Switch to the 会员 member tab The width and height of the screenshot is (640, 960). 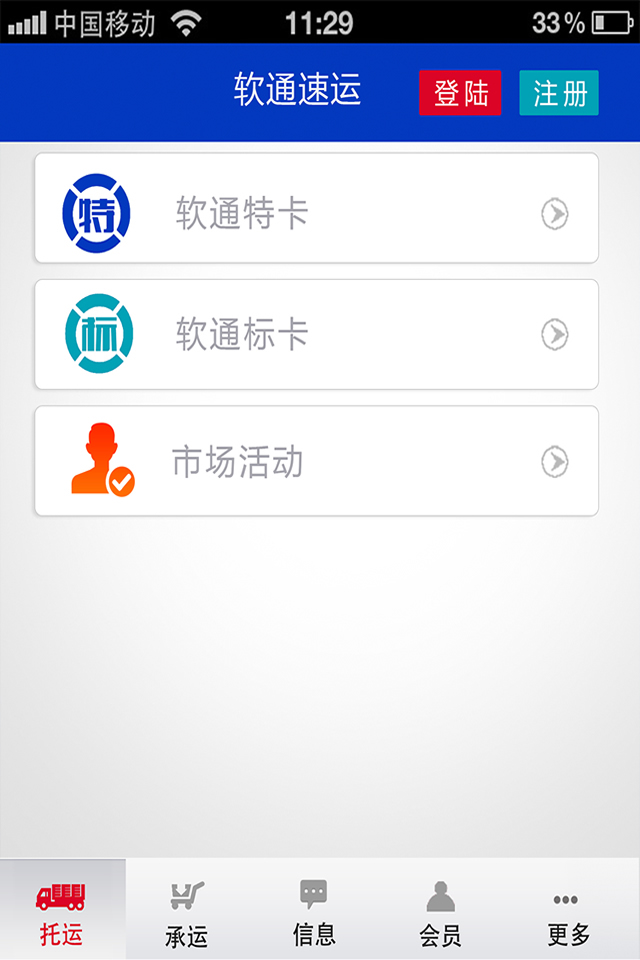(x=440, y=910)
